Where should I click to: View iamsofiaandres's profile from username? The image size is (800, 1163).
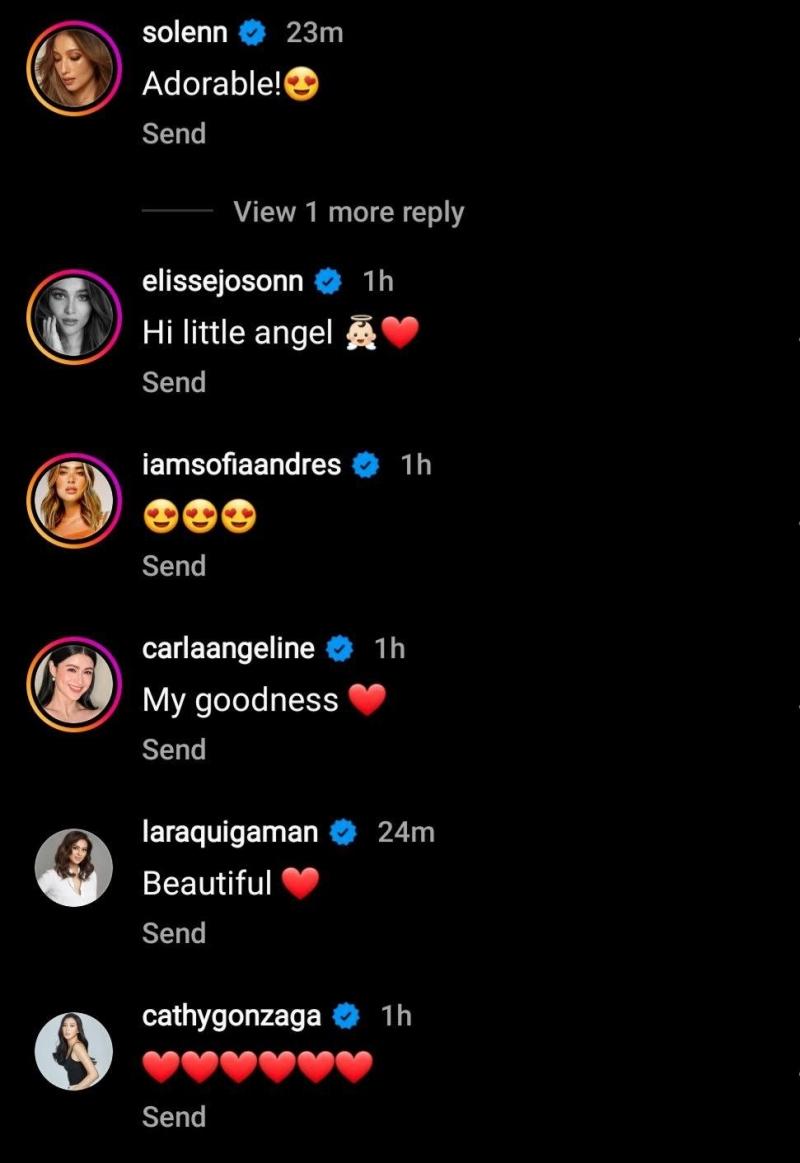(242, 464)
